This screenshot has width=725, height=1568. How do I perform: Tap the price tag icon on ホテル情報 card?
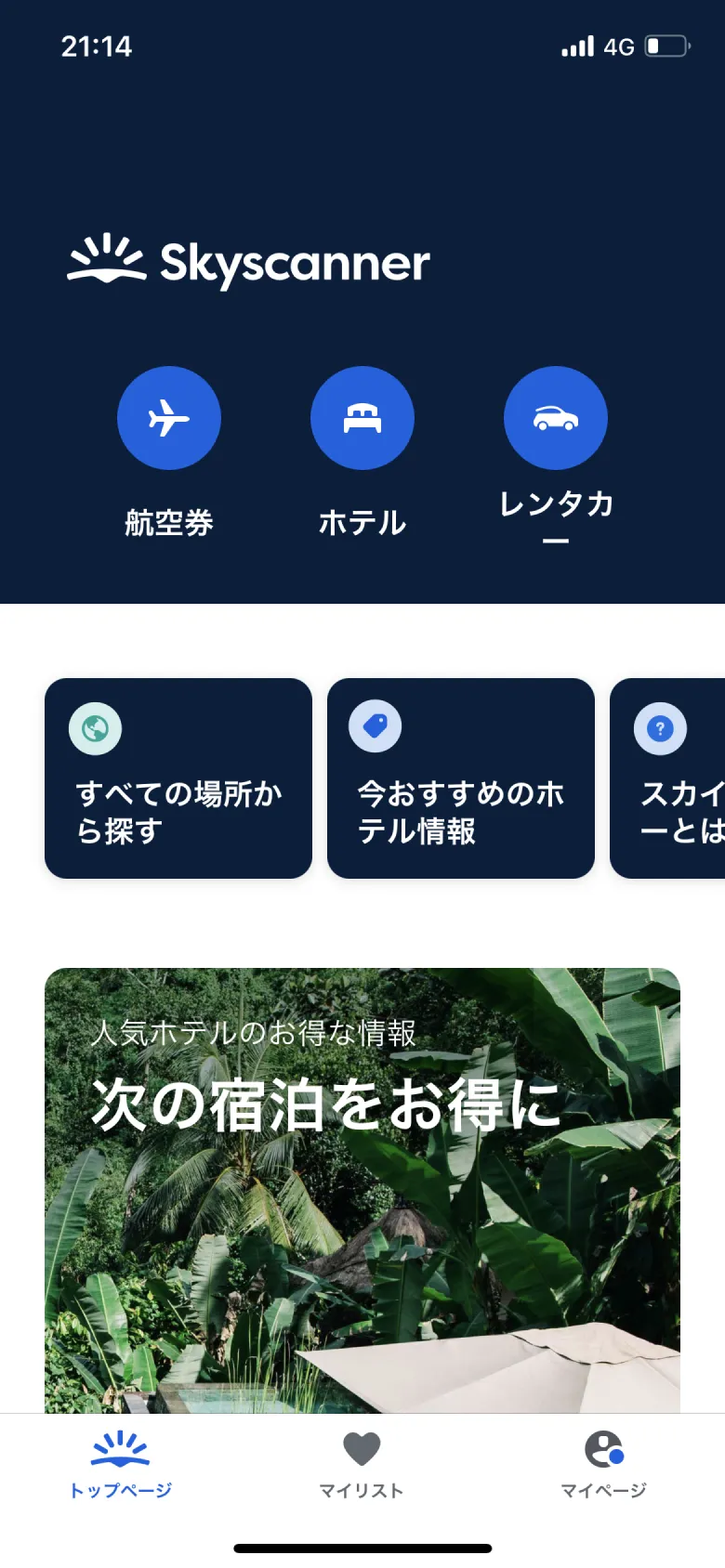click(x=376, y=725)
